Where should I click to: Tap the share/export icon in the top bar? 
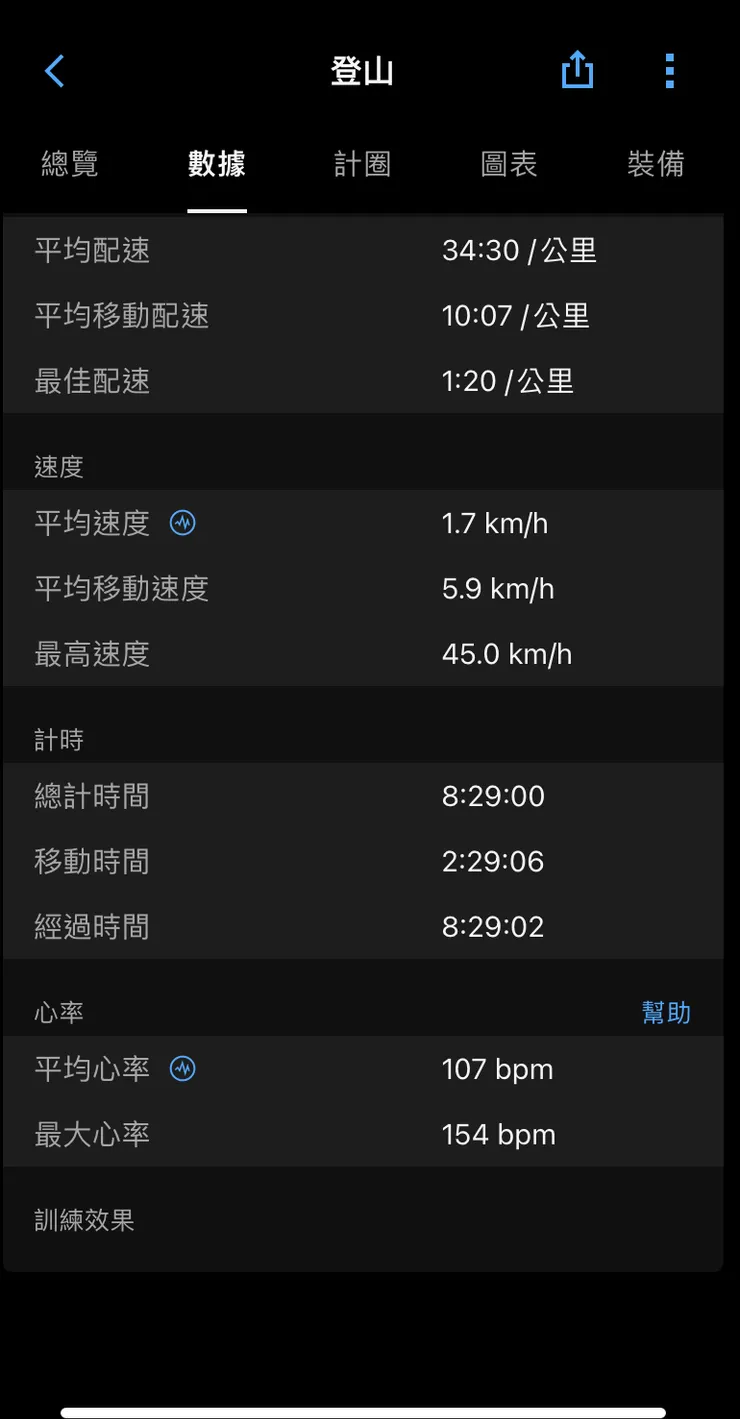(577, 71)
